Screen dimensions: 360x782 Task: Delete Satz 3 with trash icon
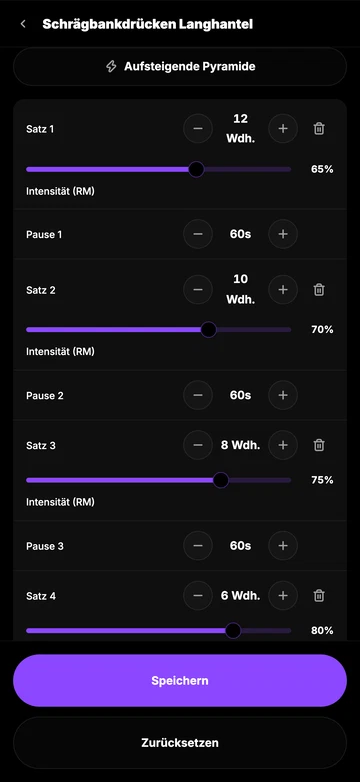319,445
